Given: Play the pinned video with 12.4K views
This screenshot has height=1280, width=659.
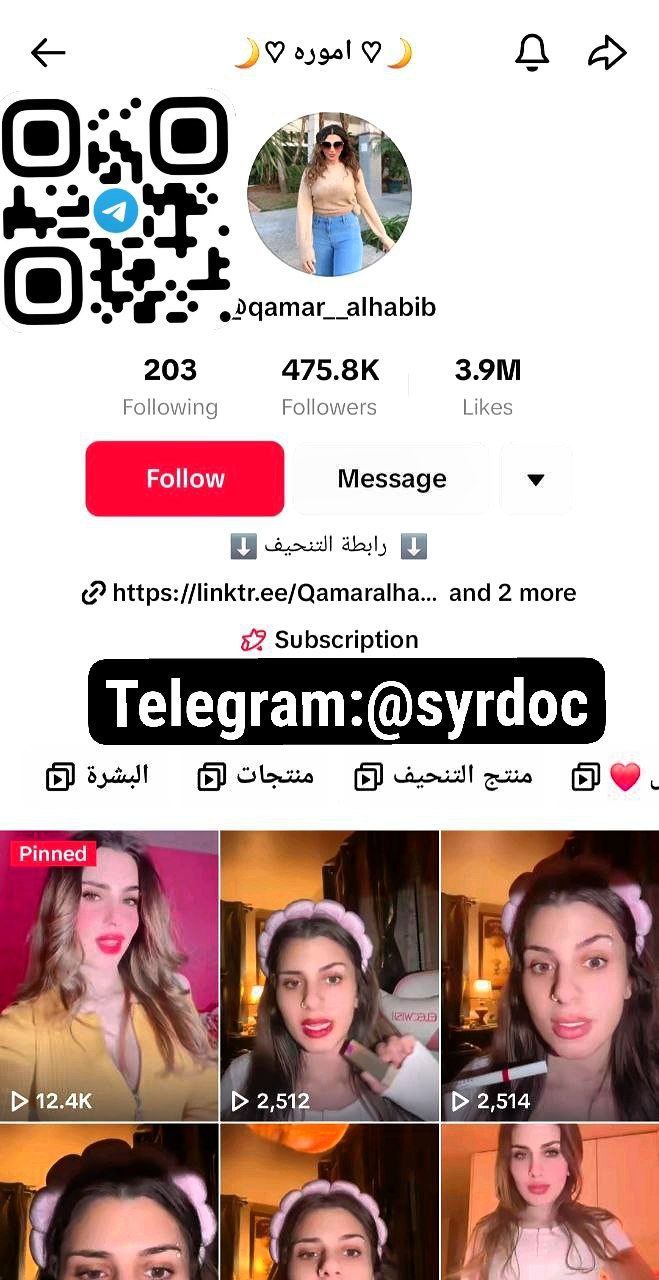Looking at the screenshot, I should [108, 975].
